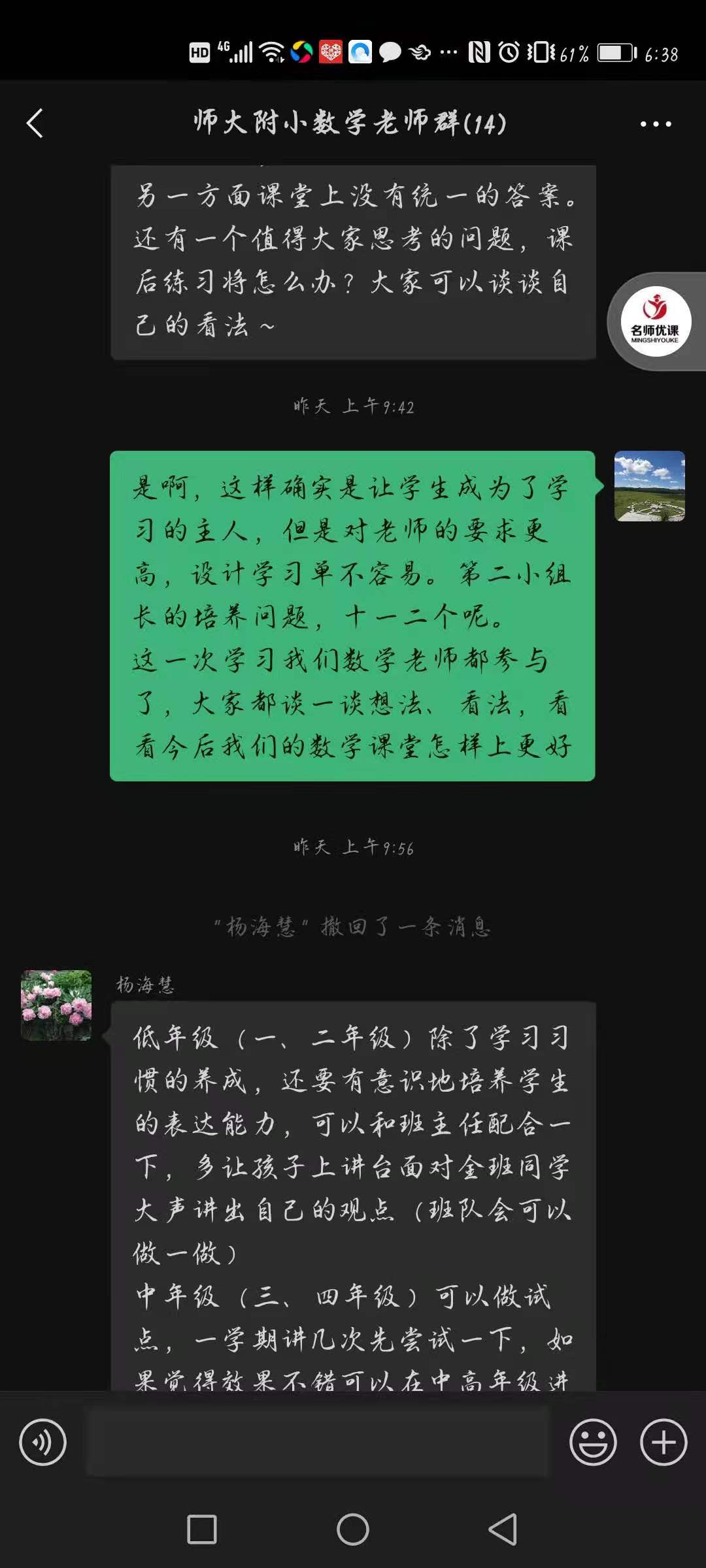Image resolution: width=706 pixels, height=1568 pixels.
Task: Focus the message text field
Action: 318,1442
